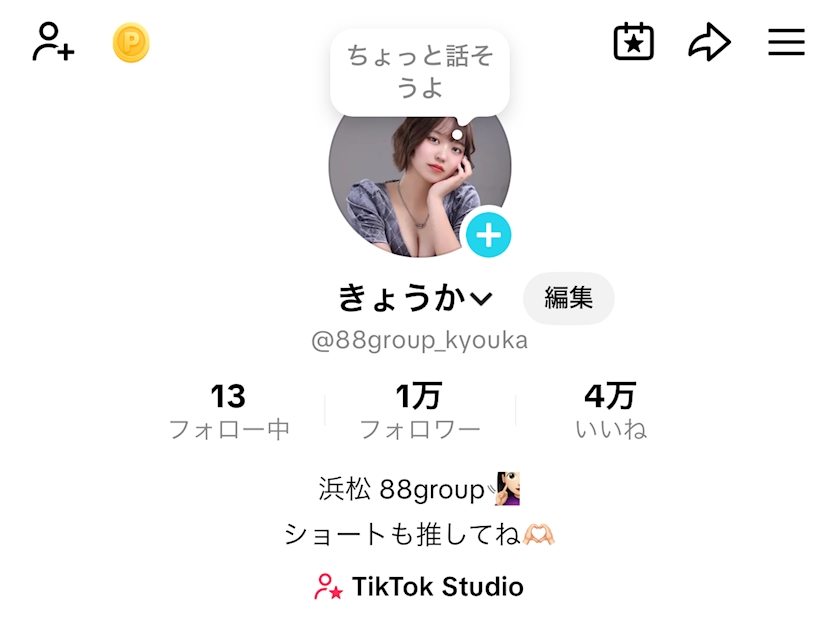Open TikTok Studio
Image resolution: width=840 pixels, height=620 pixels.
pos(420,587)
